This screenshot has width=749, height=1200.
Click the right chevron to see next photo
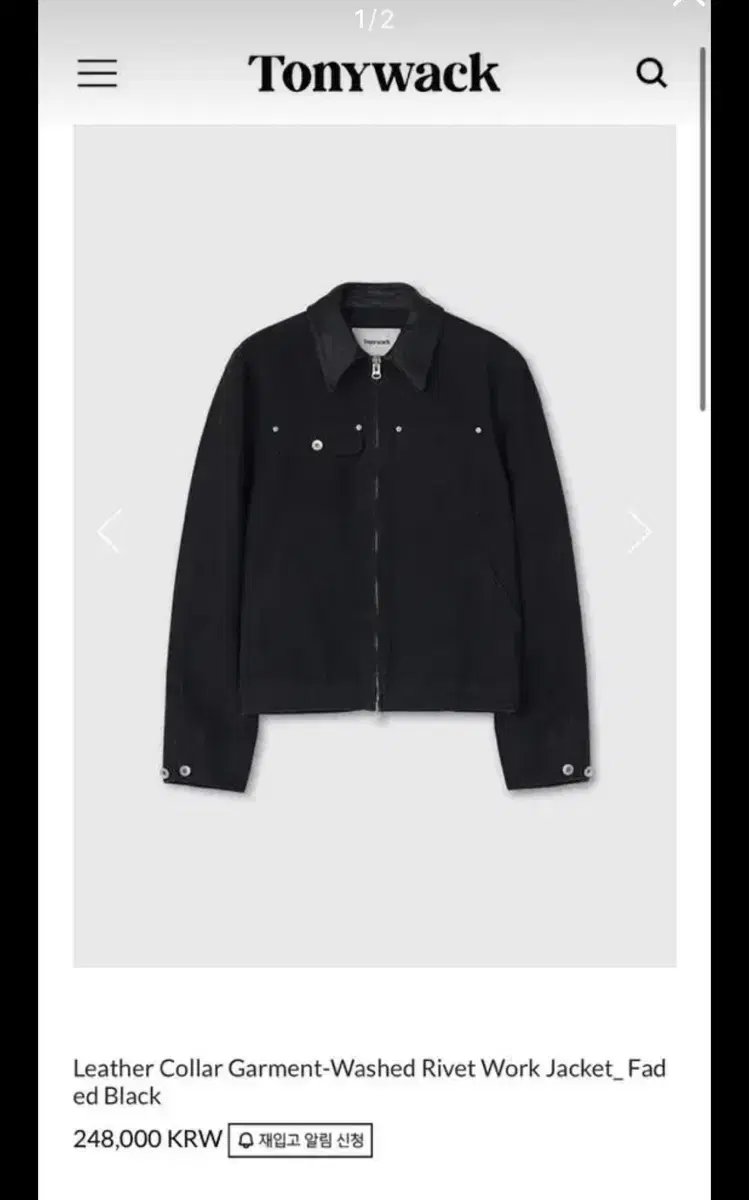coord(639,530)
